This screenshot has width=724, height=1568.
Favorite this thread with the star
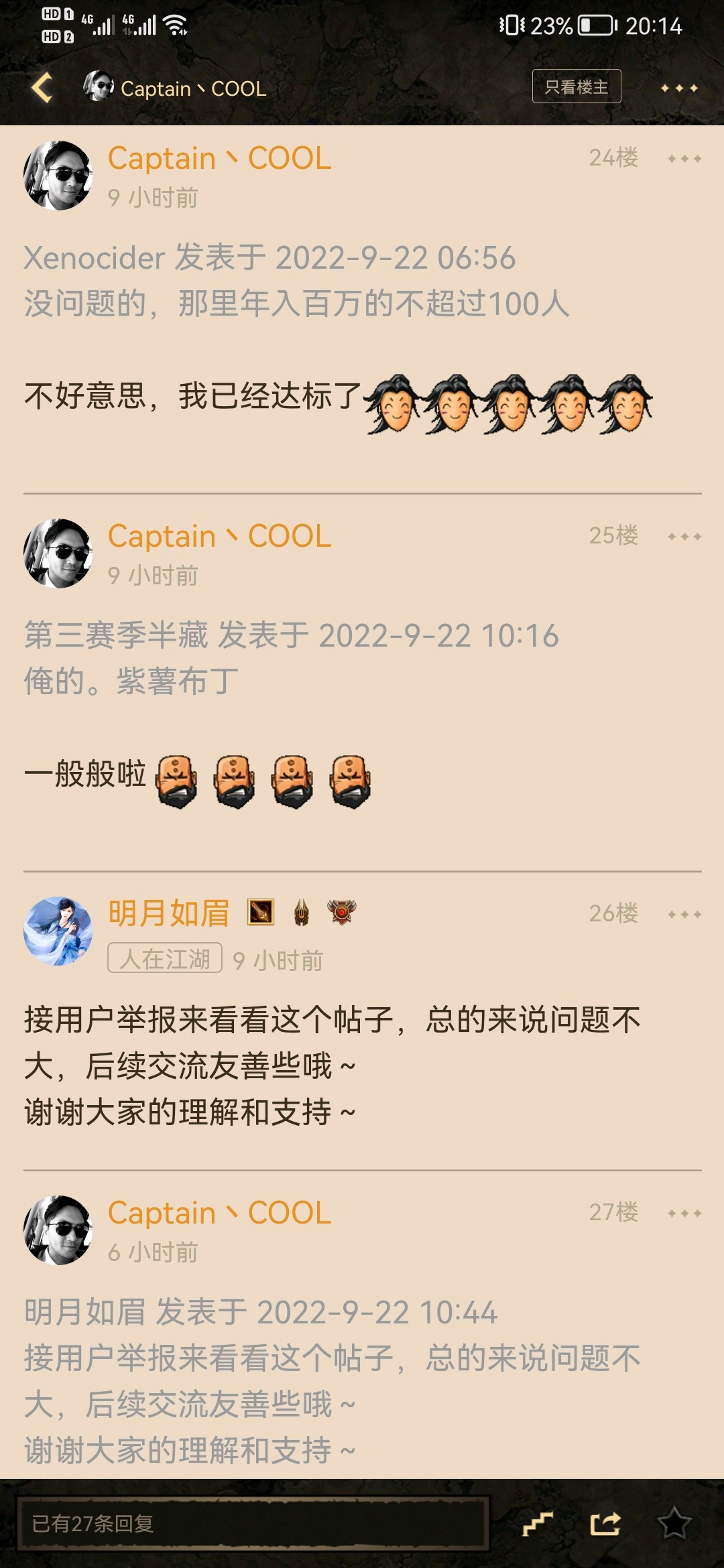[x=674, y=1524]
